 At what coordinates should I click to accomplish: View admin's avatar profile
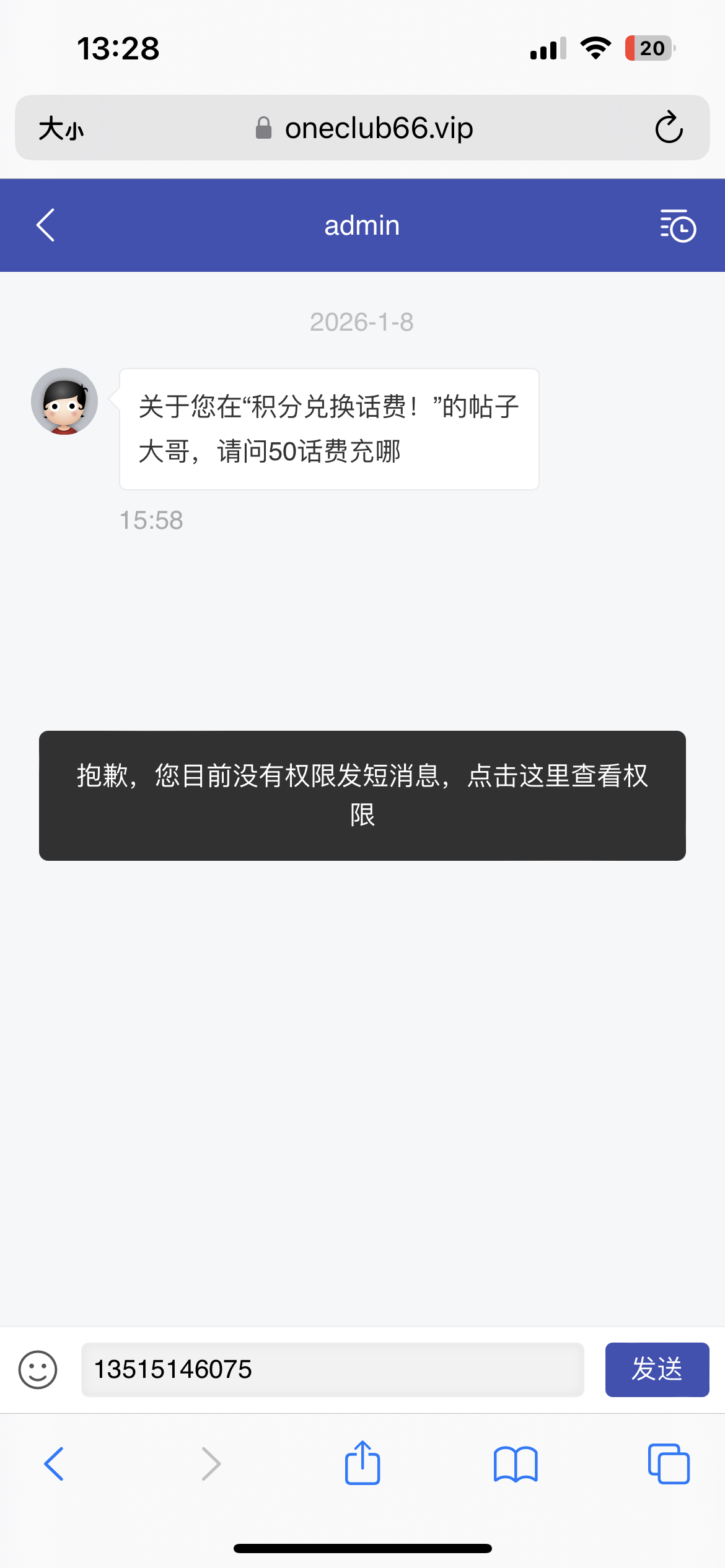(x=64, y=401)
